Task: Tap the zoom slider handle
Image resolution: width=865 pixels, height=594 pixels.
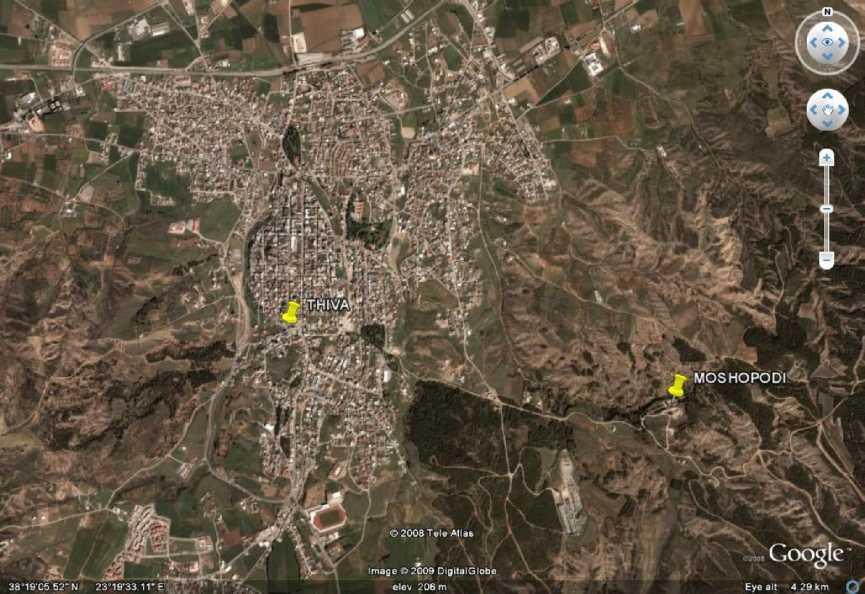Action: tap(826, 208)
